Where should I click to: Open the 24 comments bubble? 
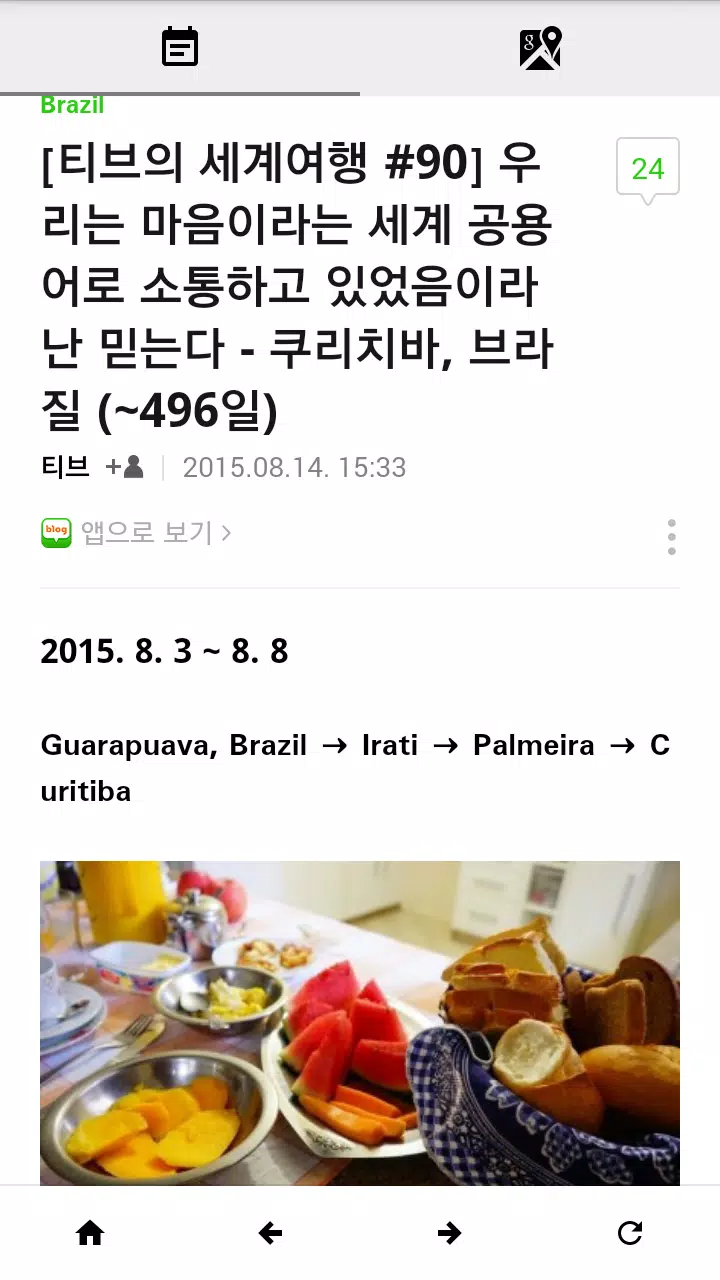point(647,168)
